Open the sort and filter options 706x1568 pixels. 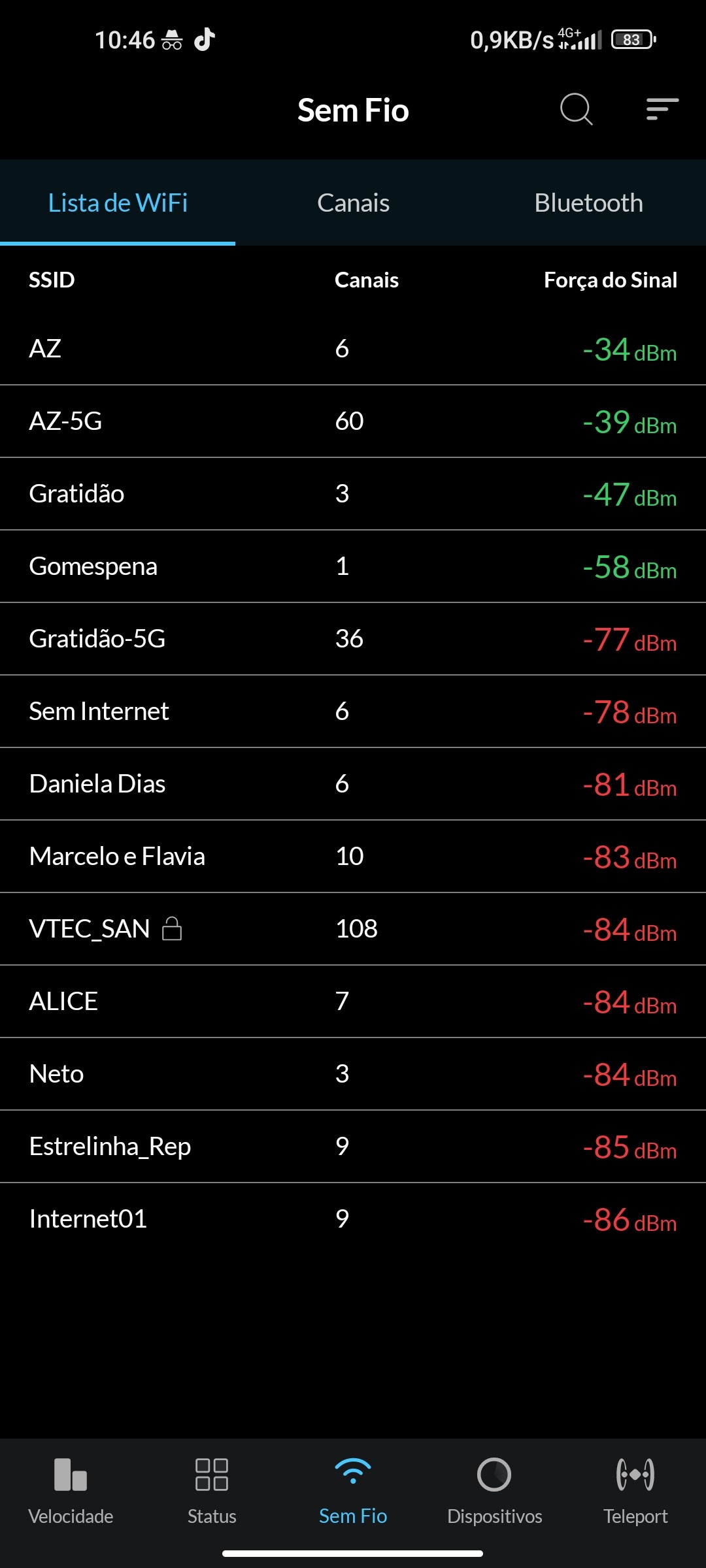click(662, 109)
